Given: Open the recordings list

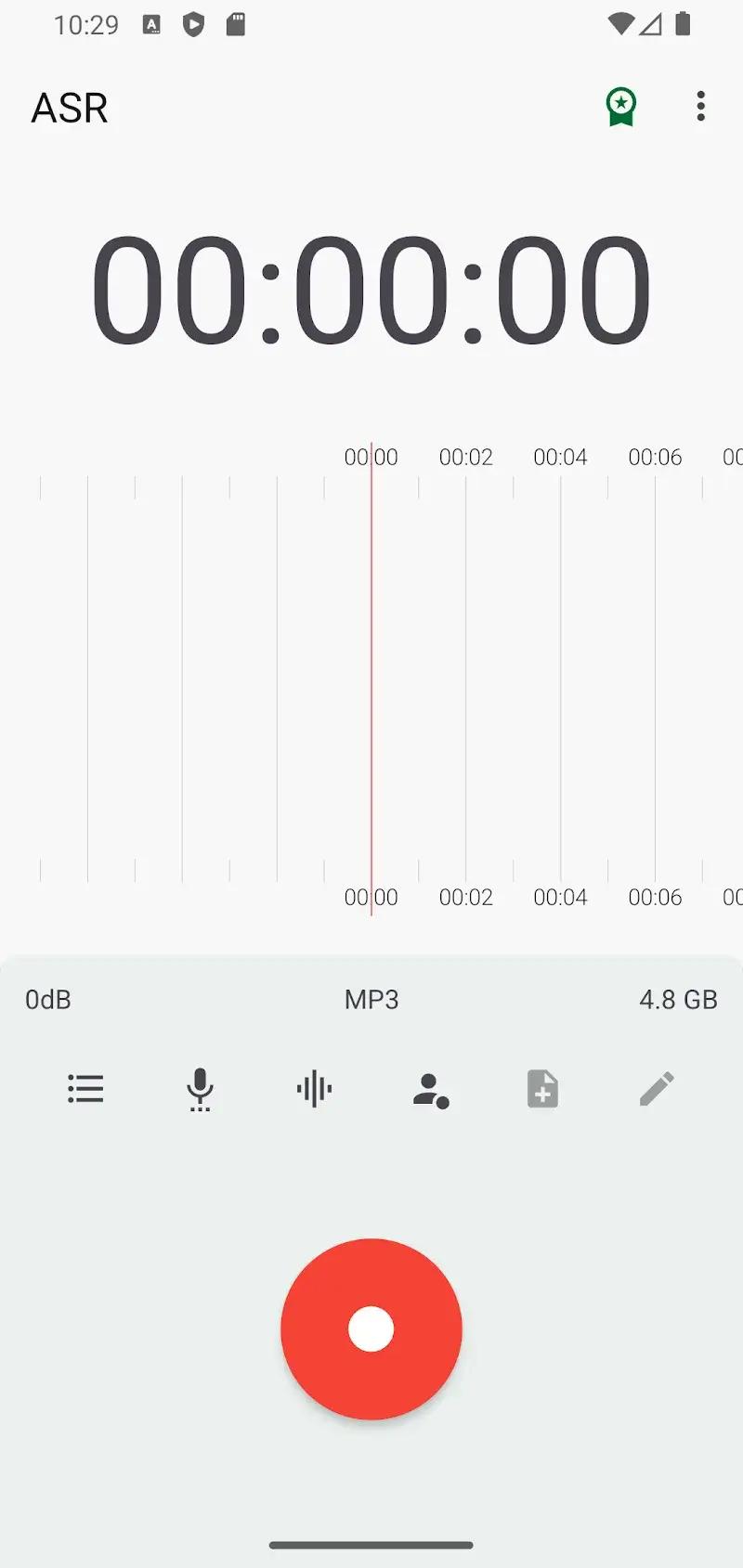Looking at the screenshot, I should pos(86,1089).
